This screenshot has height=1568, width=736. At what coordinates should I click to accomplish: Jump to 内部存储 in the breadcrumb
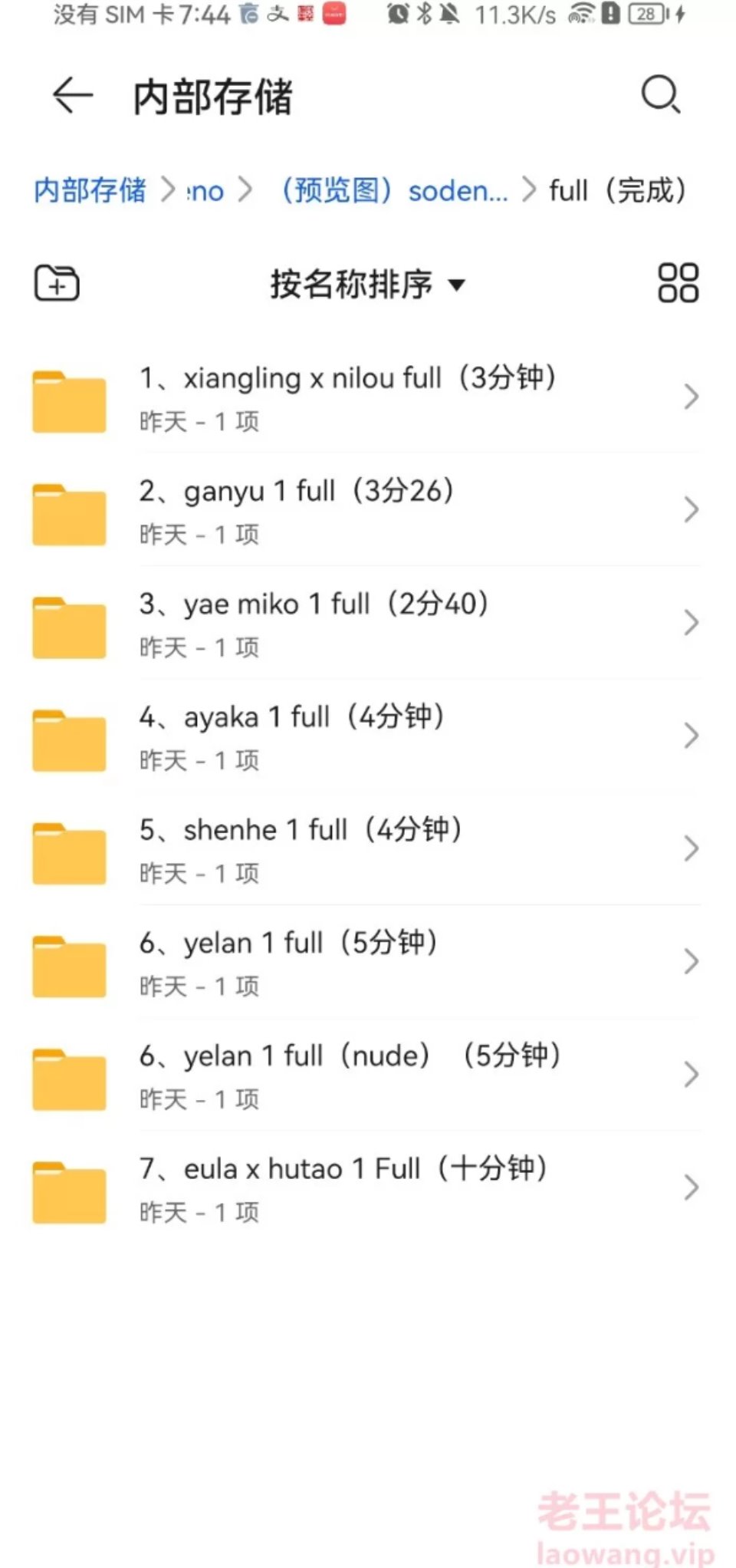pyautogui.click(x=90, y=190)
